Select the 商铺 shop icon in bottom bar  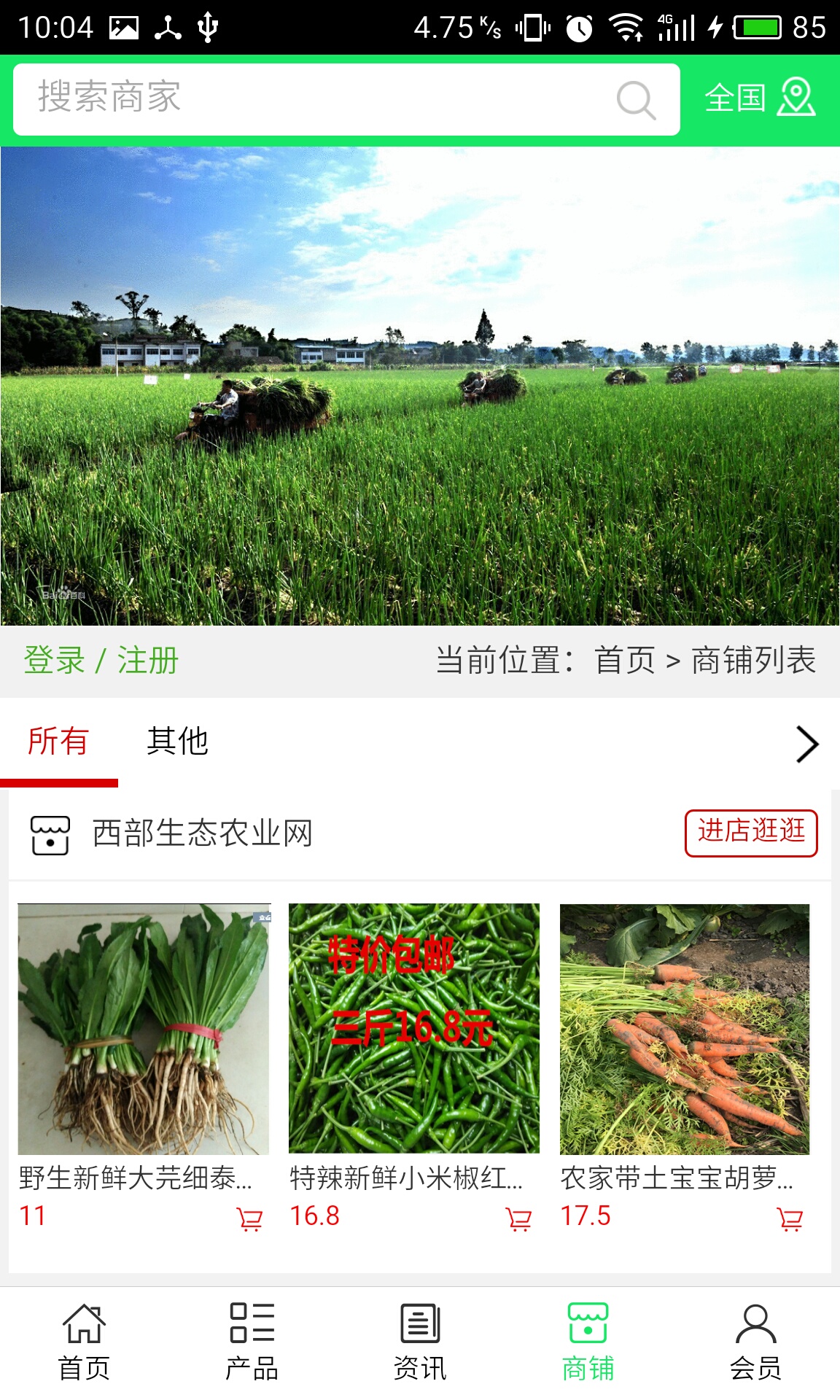tap(588, 1329)
